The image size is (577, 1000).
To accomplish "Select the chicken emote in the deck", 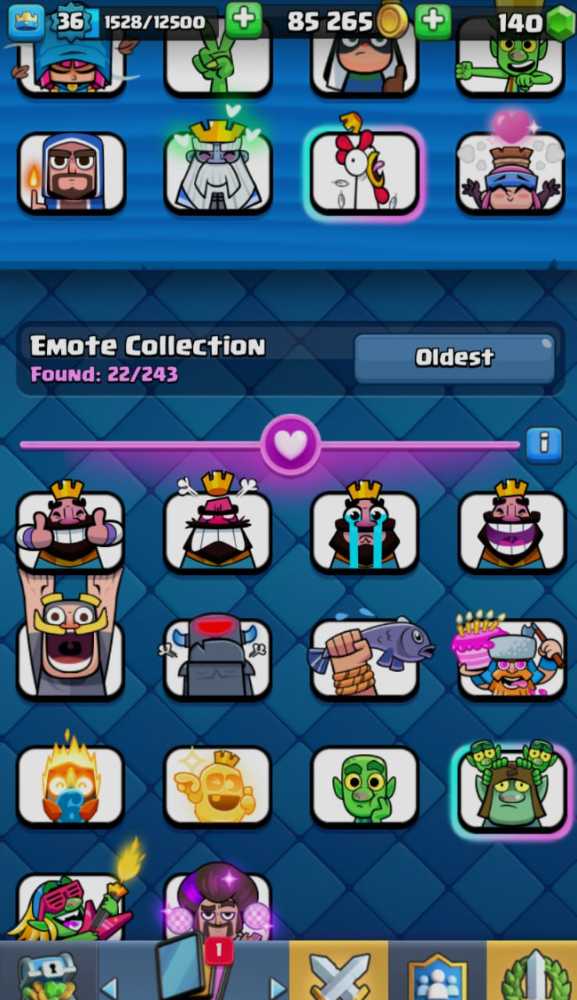I will pyautogui.click(x=364, y=169).
